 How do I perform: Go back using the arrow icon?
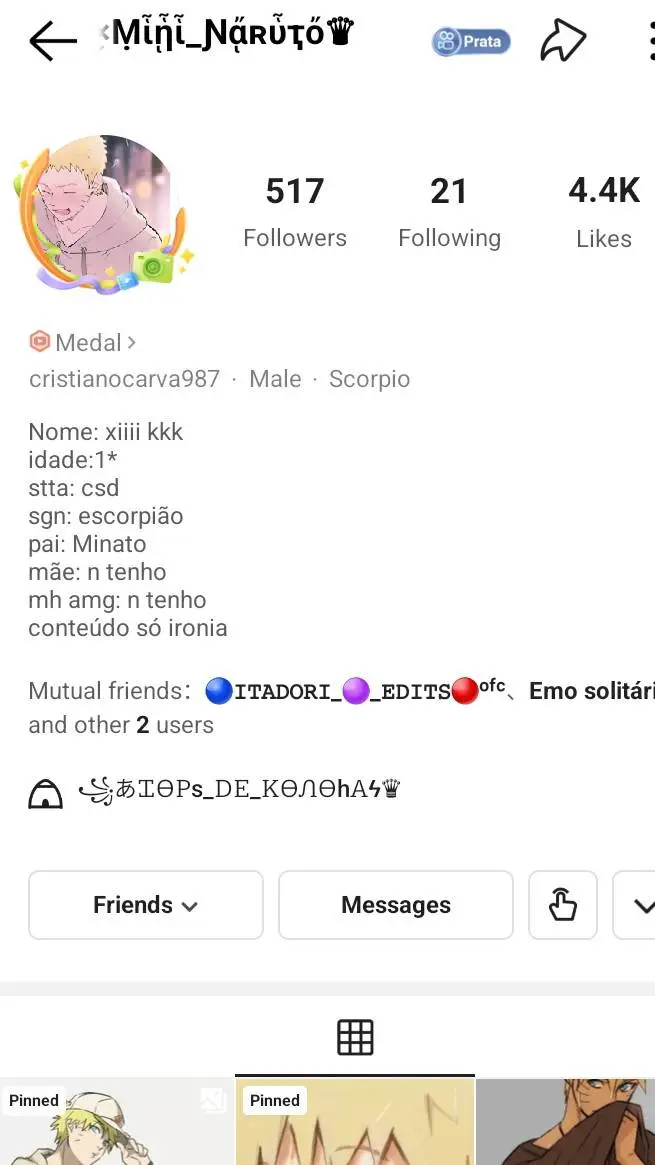coord(52,41)
